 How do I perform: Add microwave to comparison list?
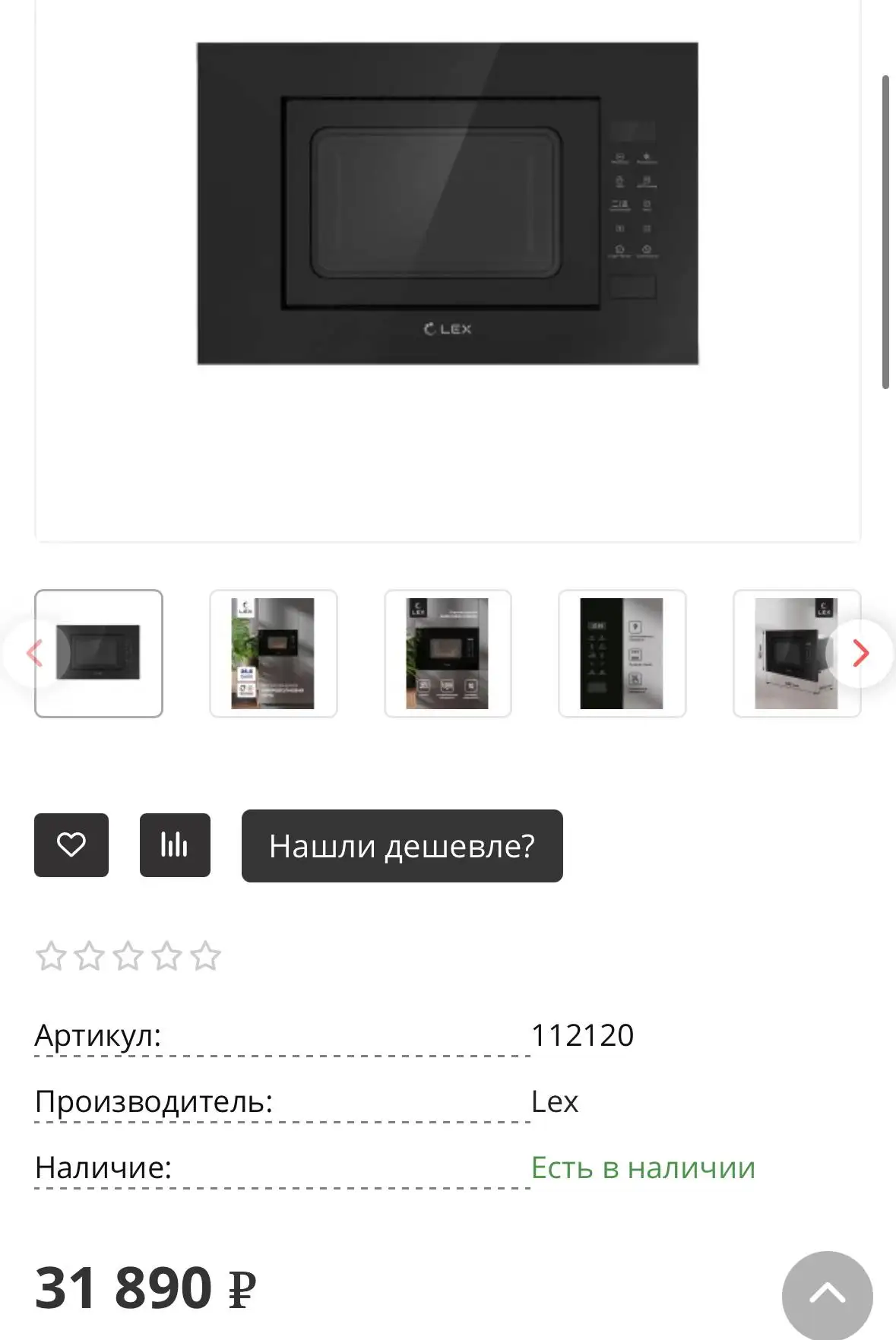click(x=175, y=844)
